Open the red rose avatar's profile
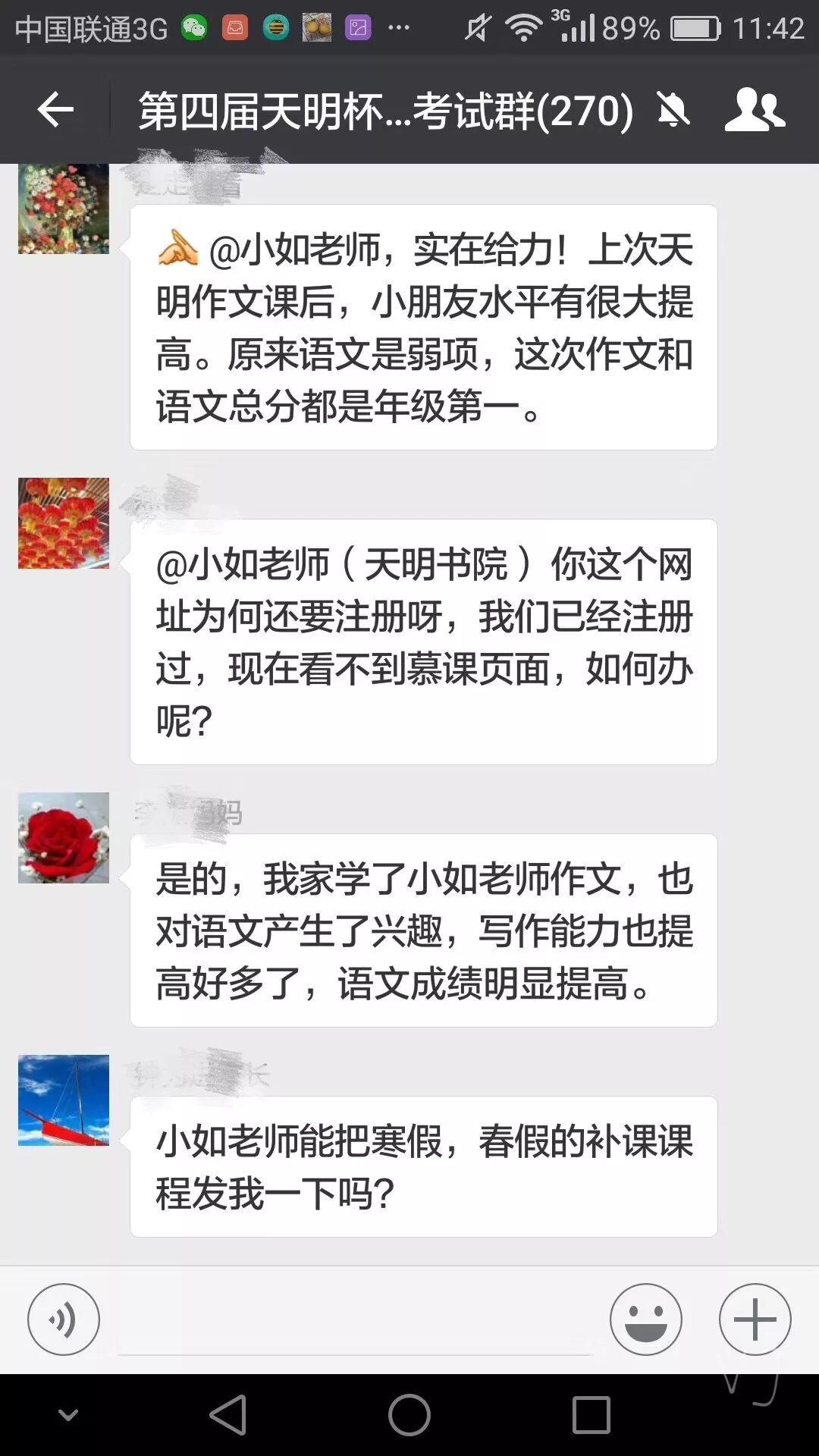 tap(64, 838)
